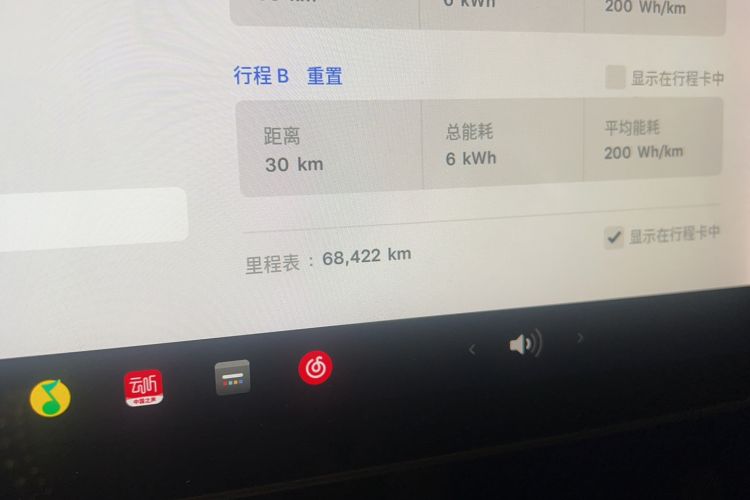Viewport: 750px width, 500px height.
Task: Open the QQ Music app
Action: [50, 398]
